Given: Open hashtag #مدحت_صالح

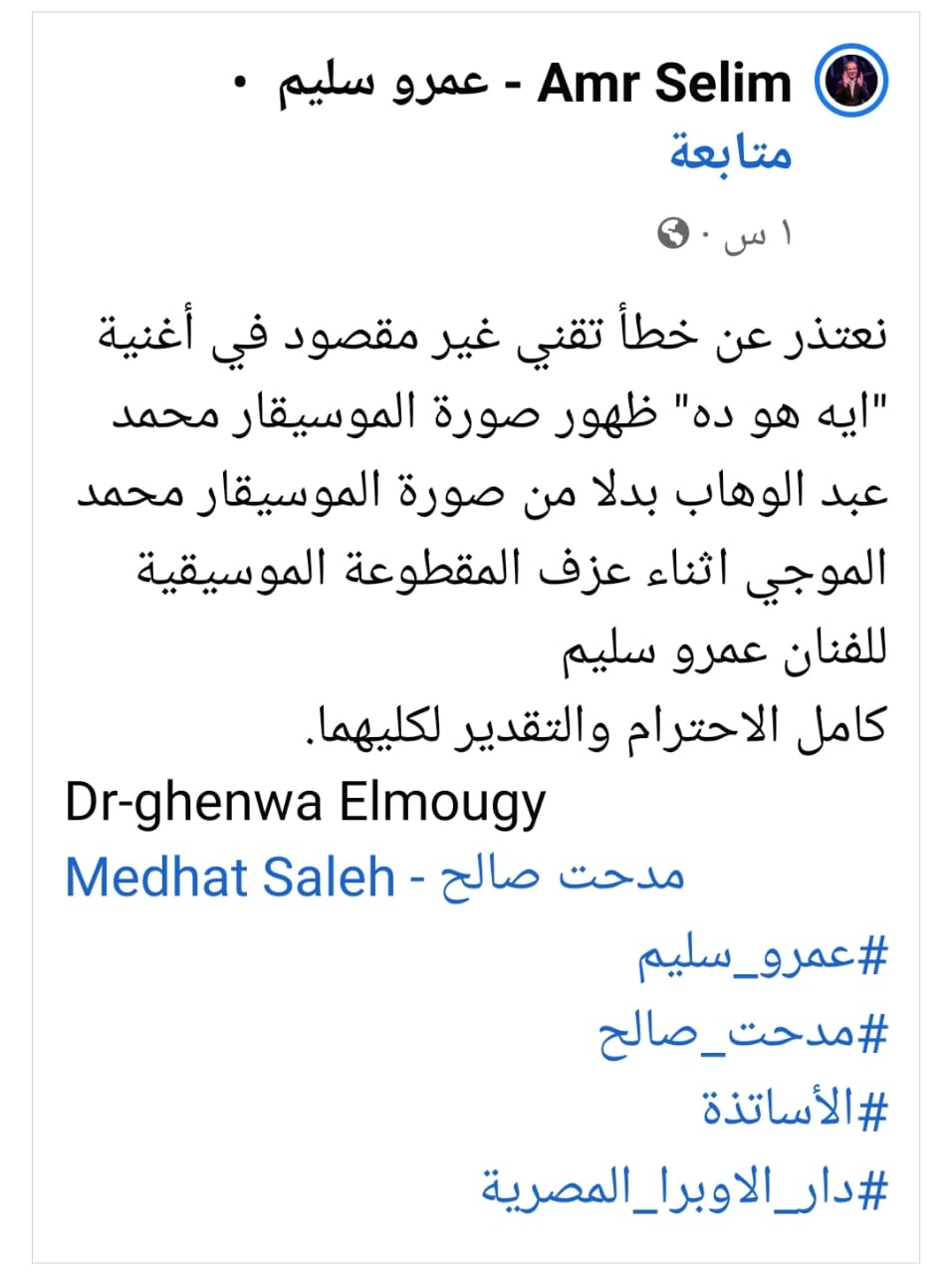Looking at the screenshot, I should click(742, 1035).
